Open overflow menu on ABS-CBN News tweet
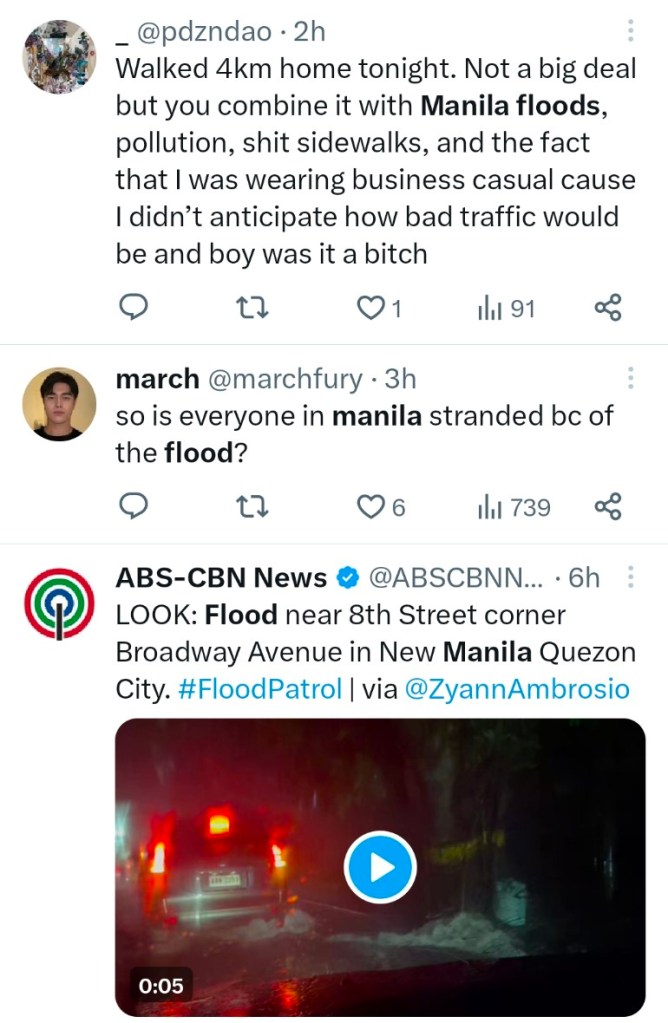 pyautogui.click(x=630, y=578)
